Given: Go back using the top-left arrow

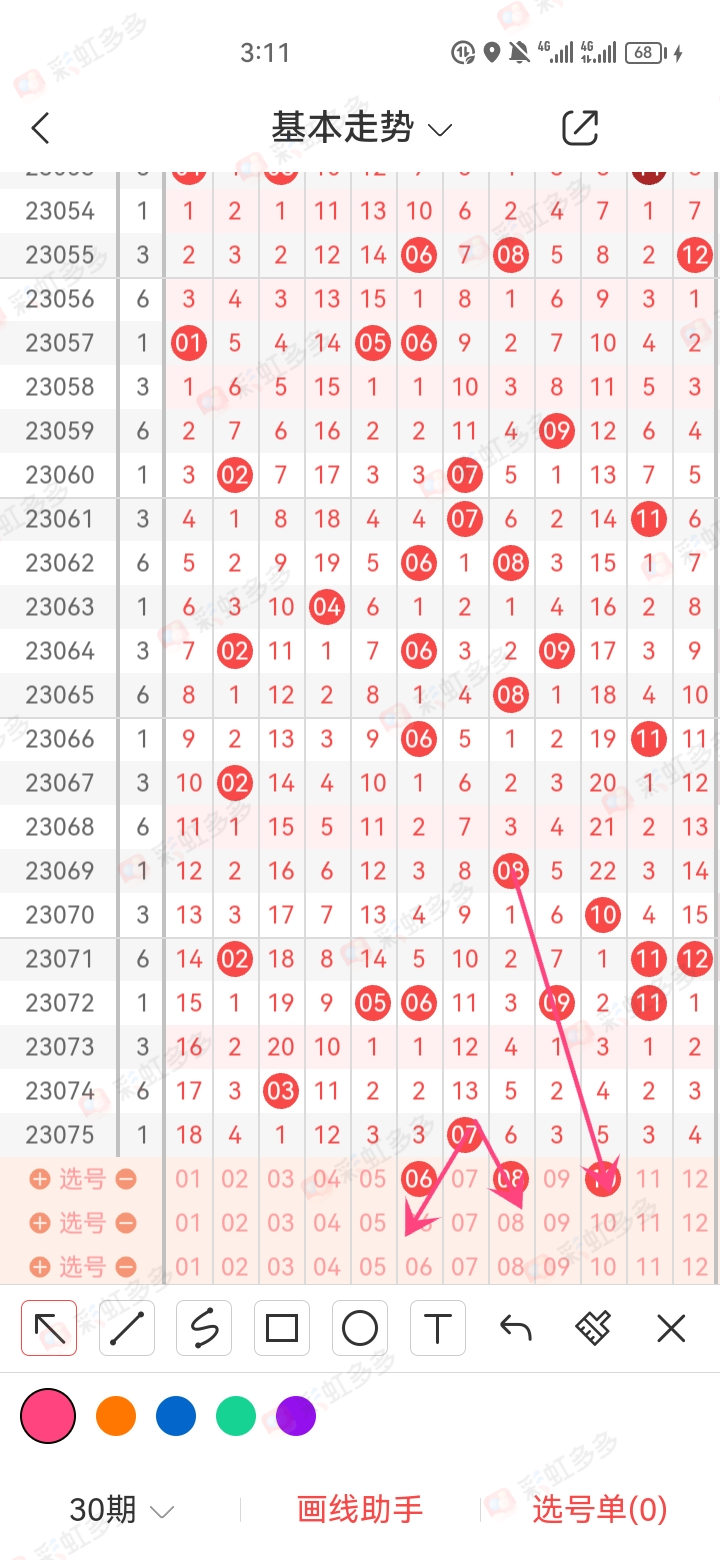Looking at the screenshot, I should pos(40,128).
